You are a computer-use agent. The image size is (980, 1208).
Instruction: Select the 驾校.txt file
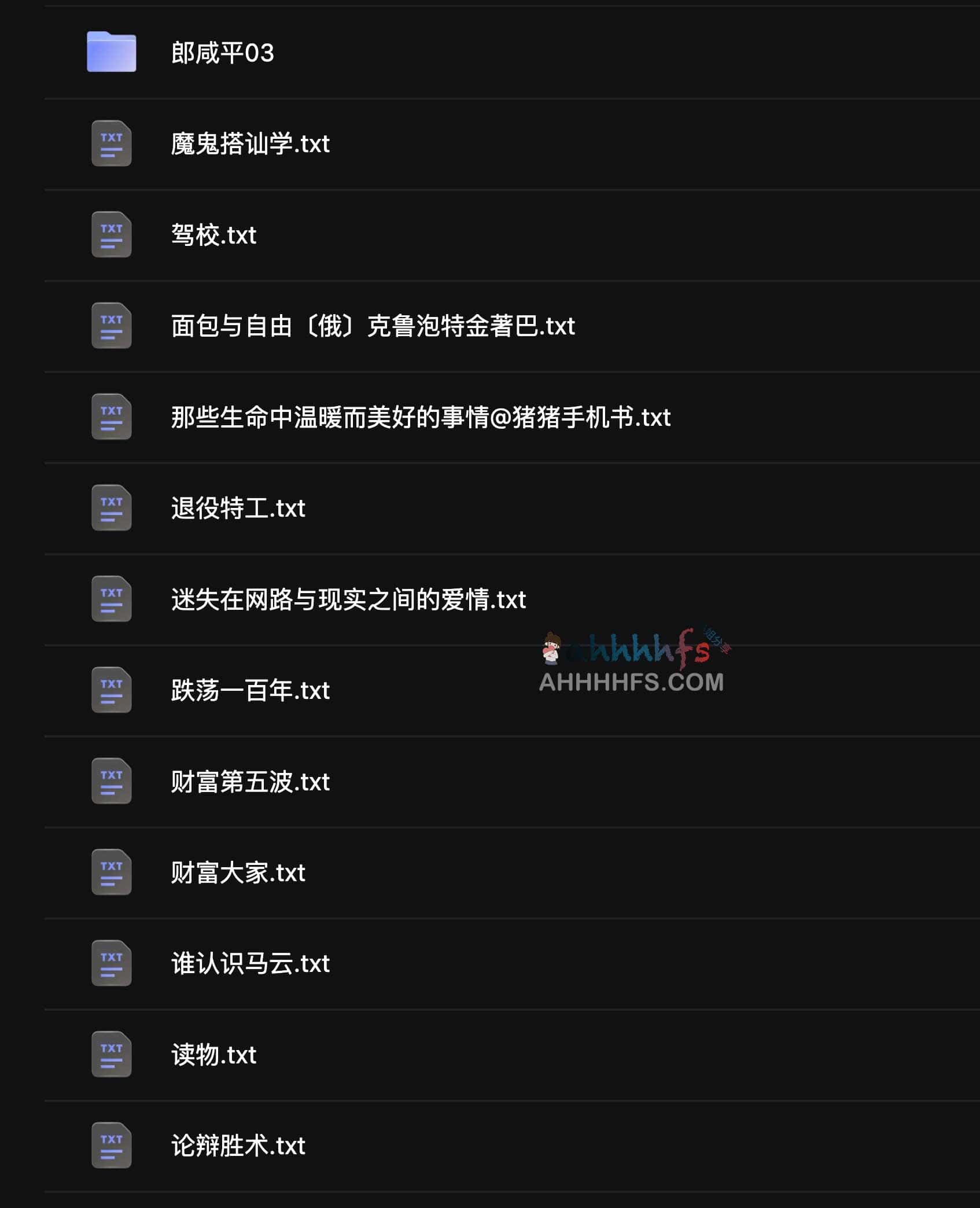coord(213,235)
